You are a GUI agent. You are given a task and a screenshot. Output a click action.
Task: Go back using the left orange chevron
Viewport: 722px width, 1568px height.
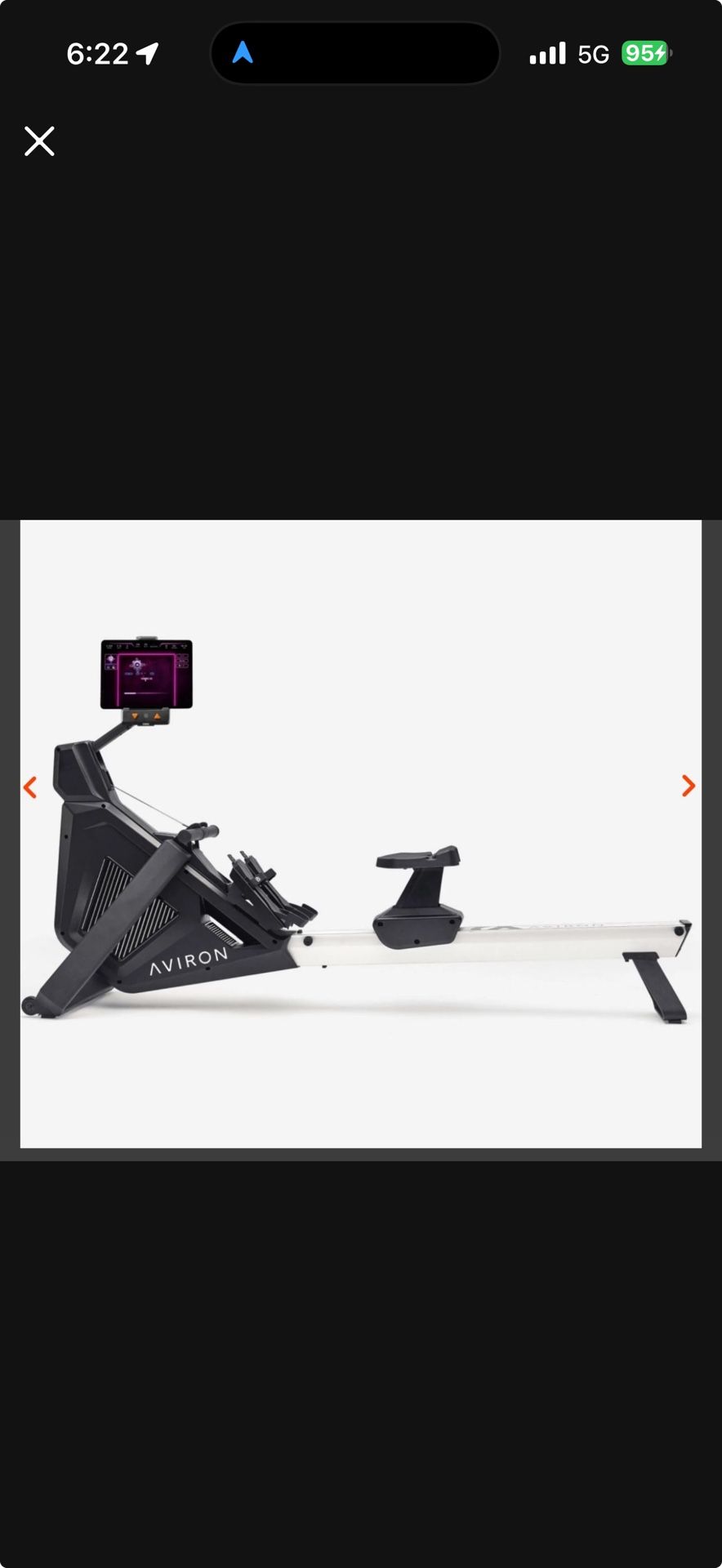point(31,786)
